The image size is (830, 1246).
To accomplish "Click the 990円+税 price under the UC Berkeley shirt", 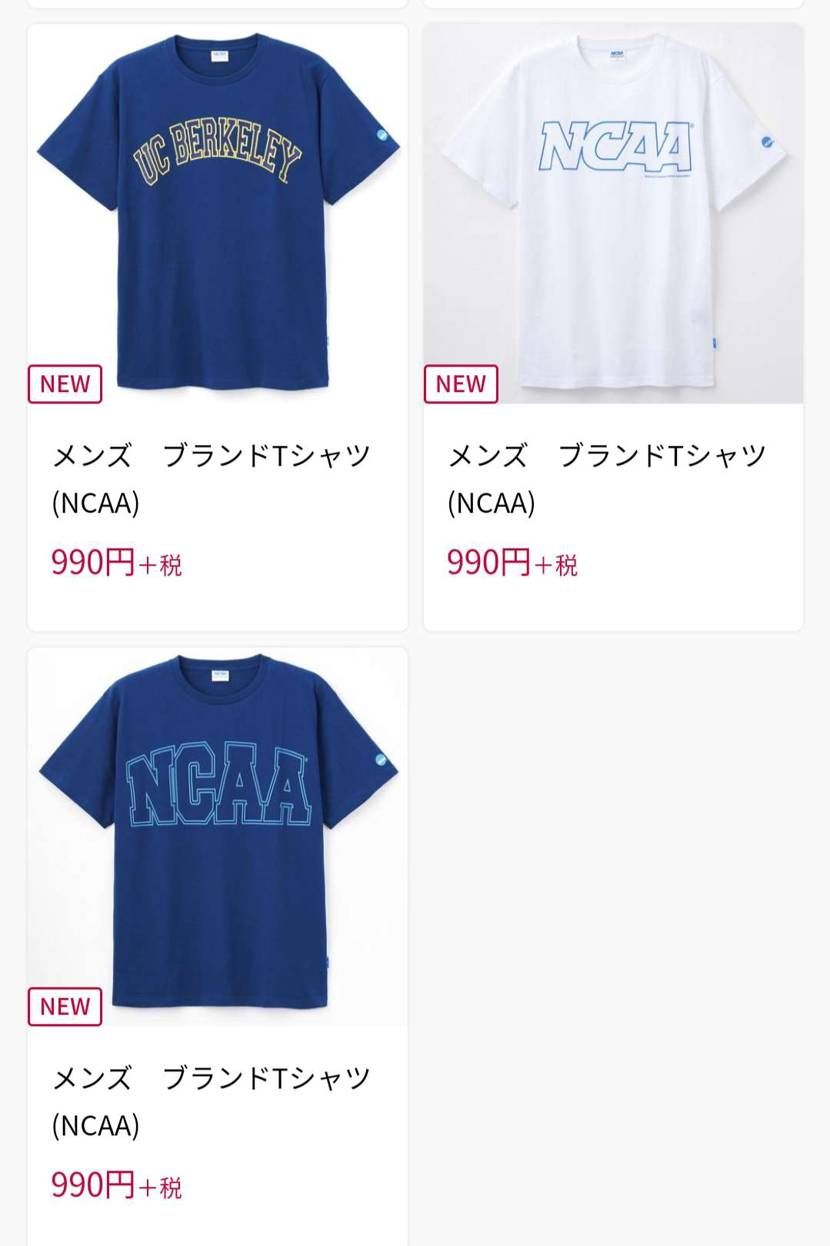I will [x=115, y=563].
